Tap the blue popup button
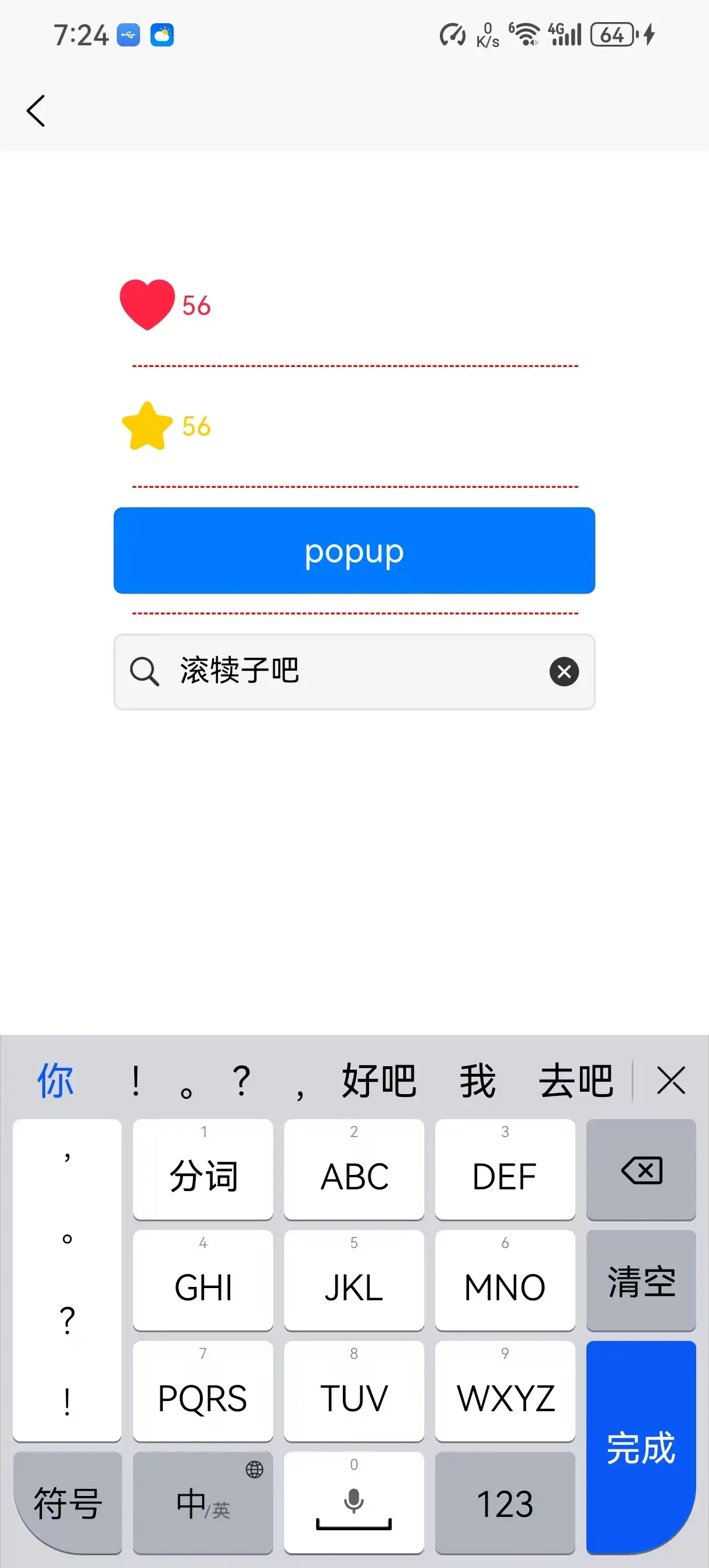This screenshot has height=1568, width=709. [354, 551]
